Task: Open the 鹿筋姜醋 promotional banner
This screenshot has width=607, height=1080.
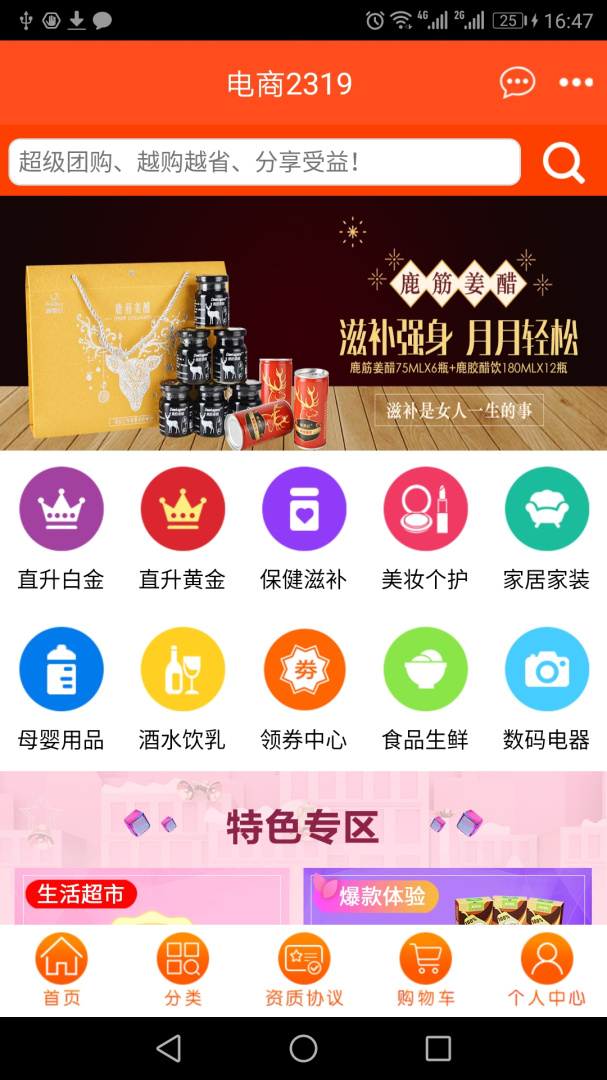Action: tap(303, 323)
